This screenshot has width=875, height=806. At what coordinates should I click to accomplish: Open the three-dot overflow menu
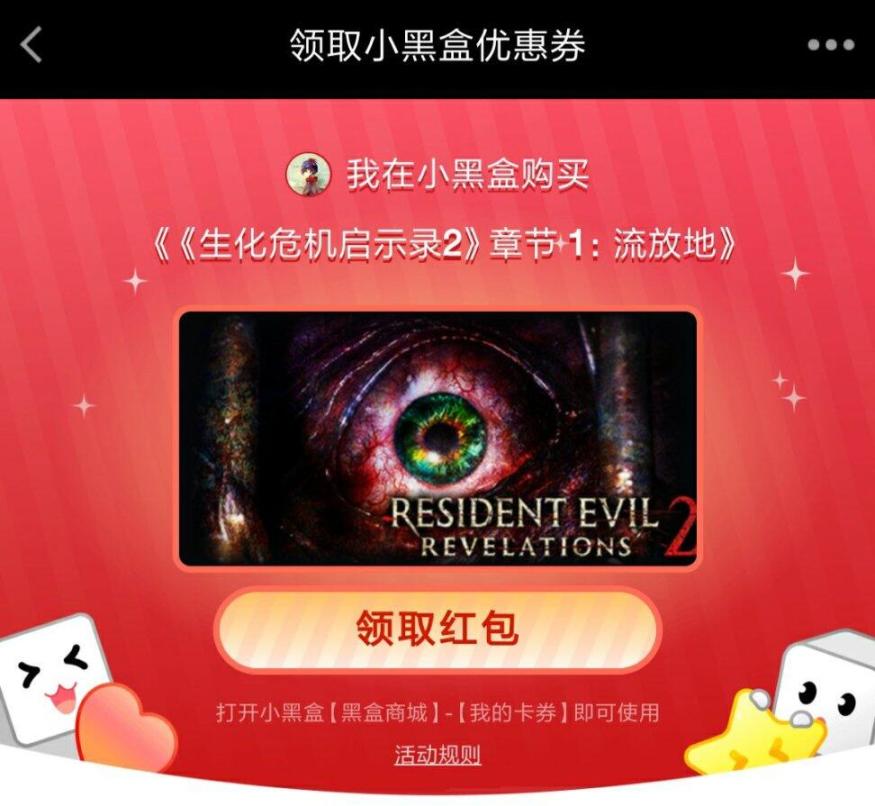[x=830, y=46]
